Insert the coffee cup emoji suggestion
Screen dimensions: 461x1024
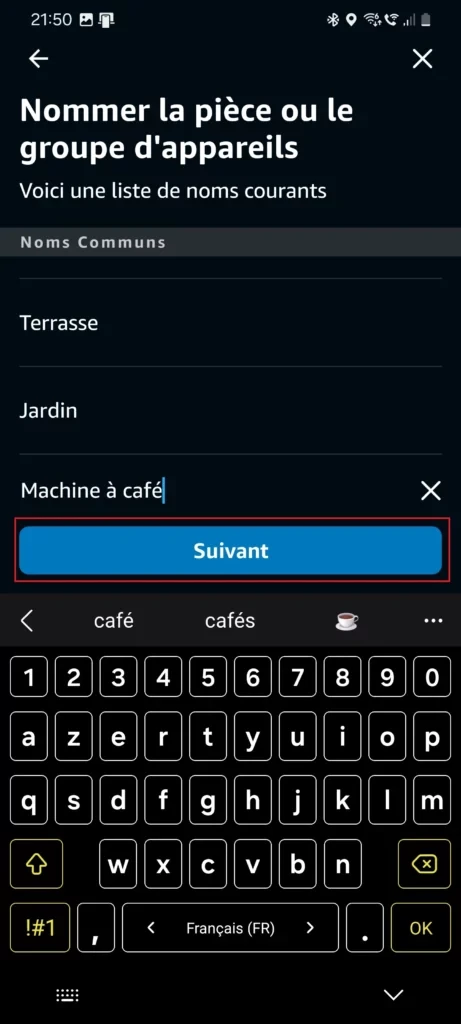[x=347, y=620]
